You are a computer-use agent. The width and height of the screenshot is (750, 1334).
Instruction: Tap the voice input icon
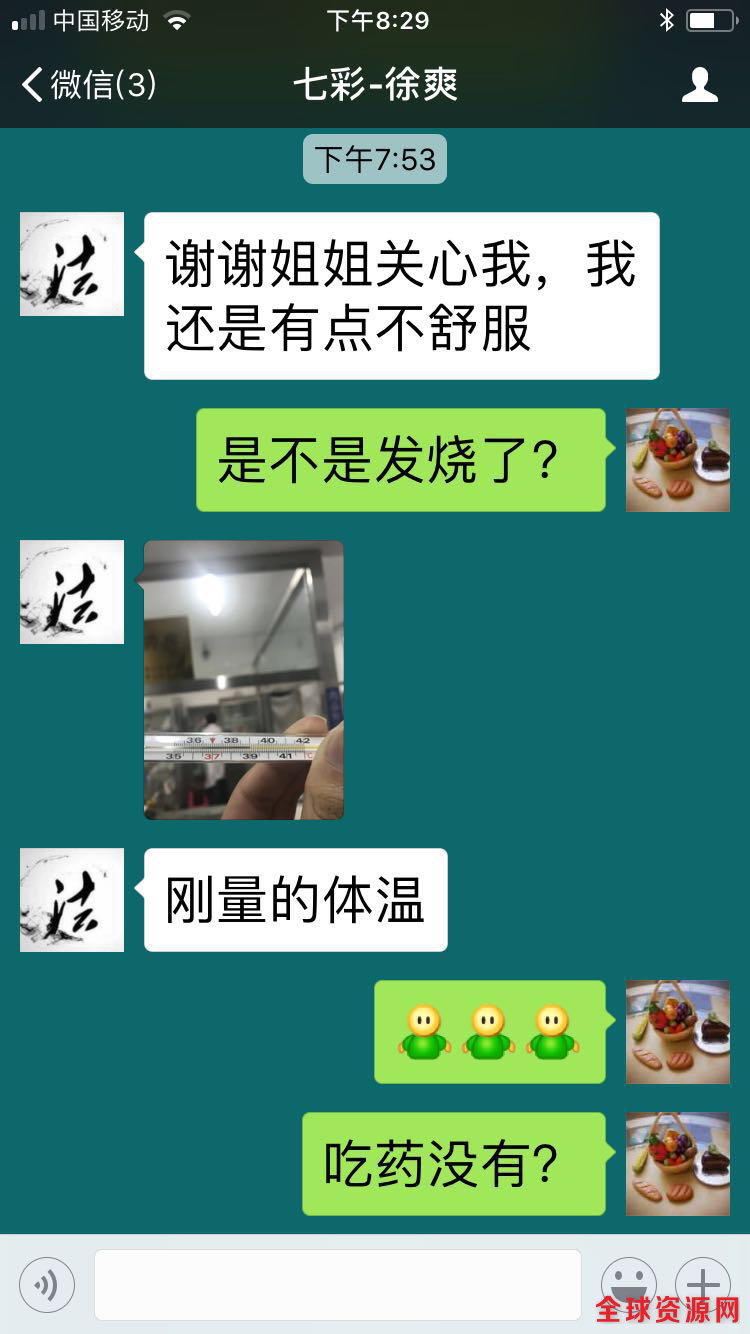[x=47, y=1285]
